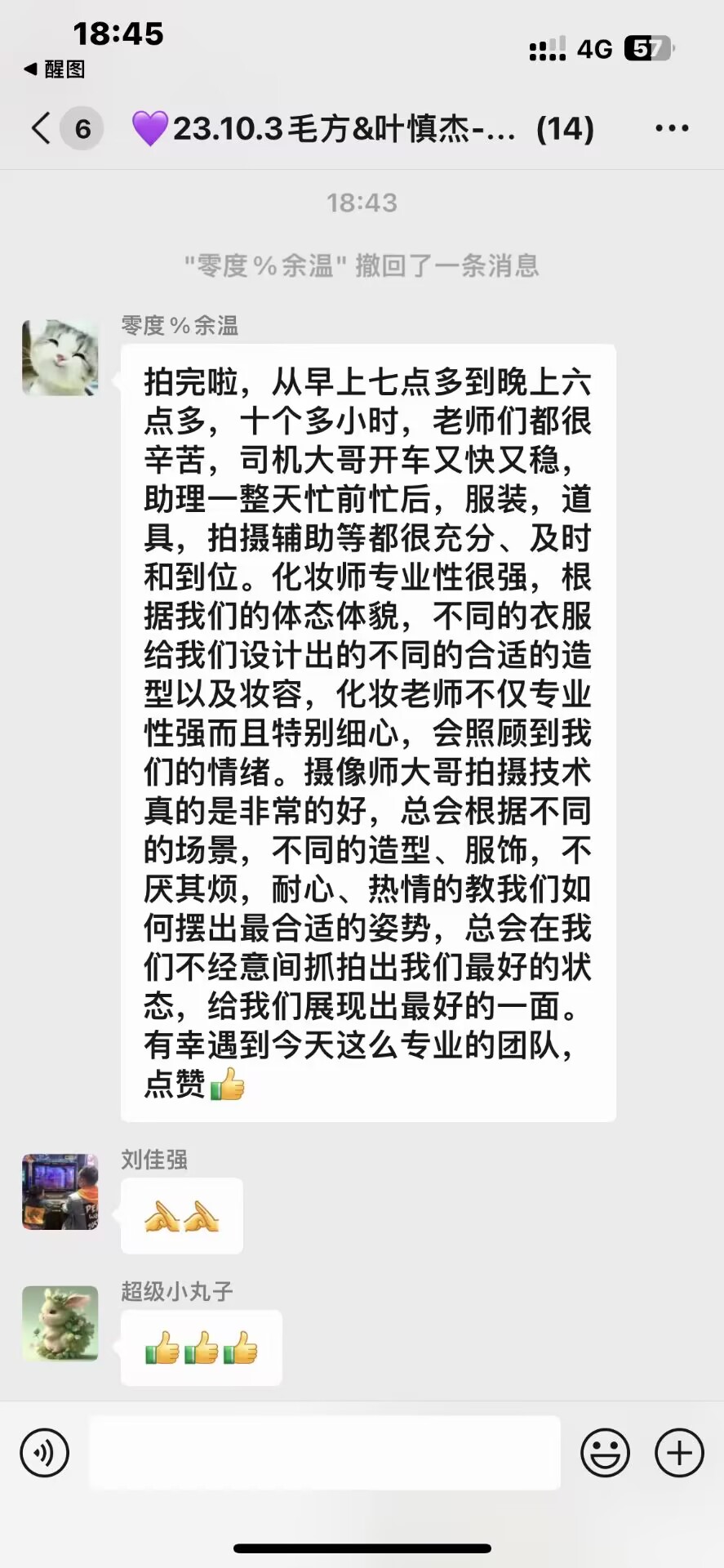Screen dimensions: 724x1568
Task: Focus the message text field
Action: click(325, 1453)
